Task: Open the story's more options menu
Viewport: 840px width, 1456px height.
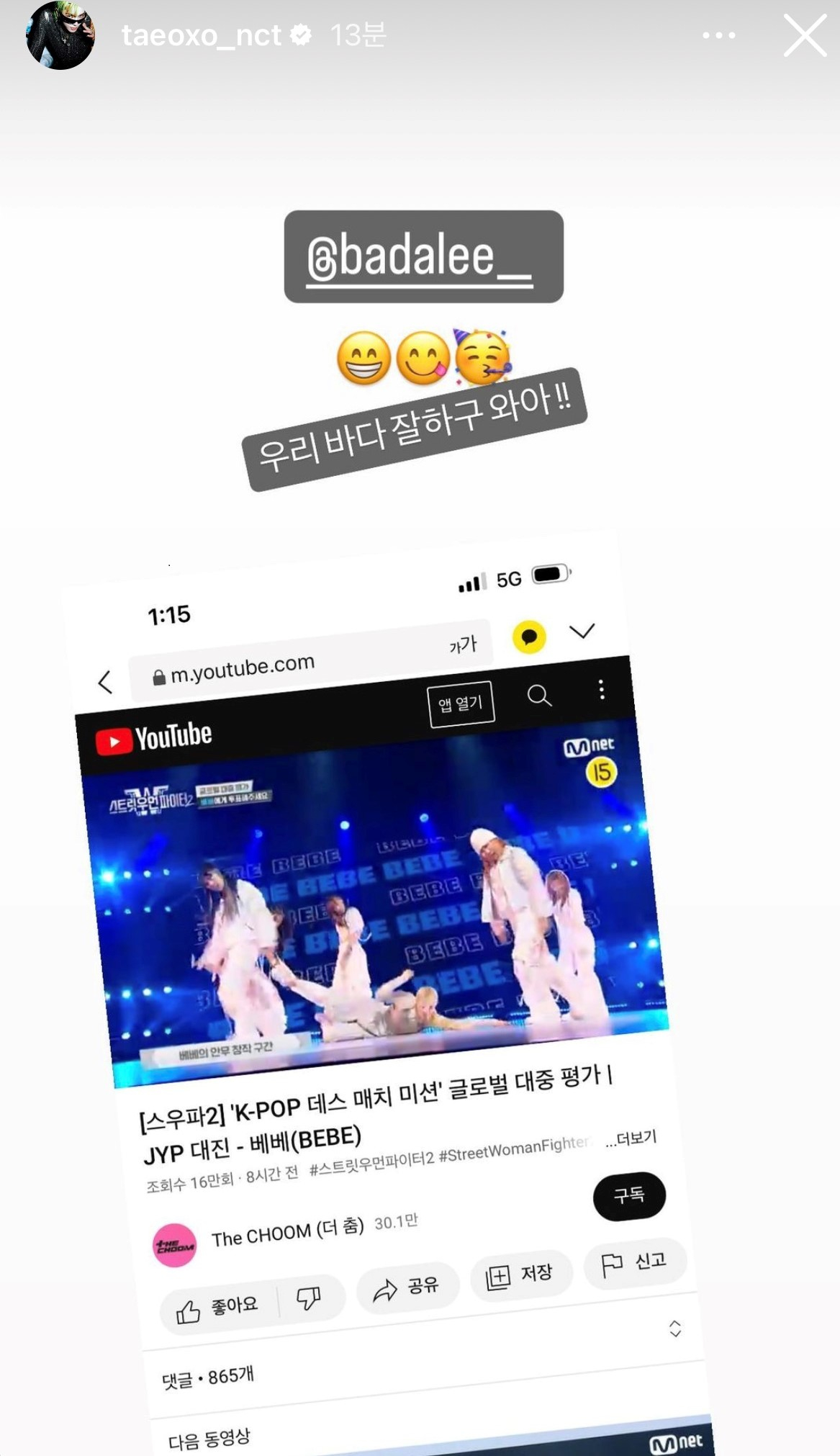Action: point(718,35)
